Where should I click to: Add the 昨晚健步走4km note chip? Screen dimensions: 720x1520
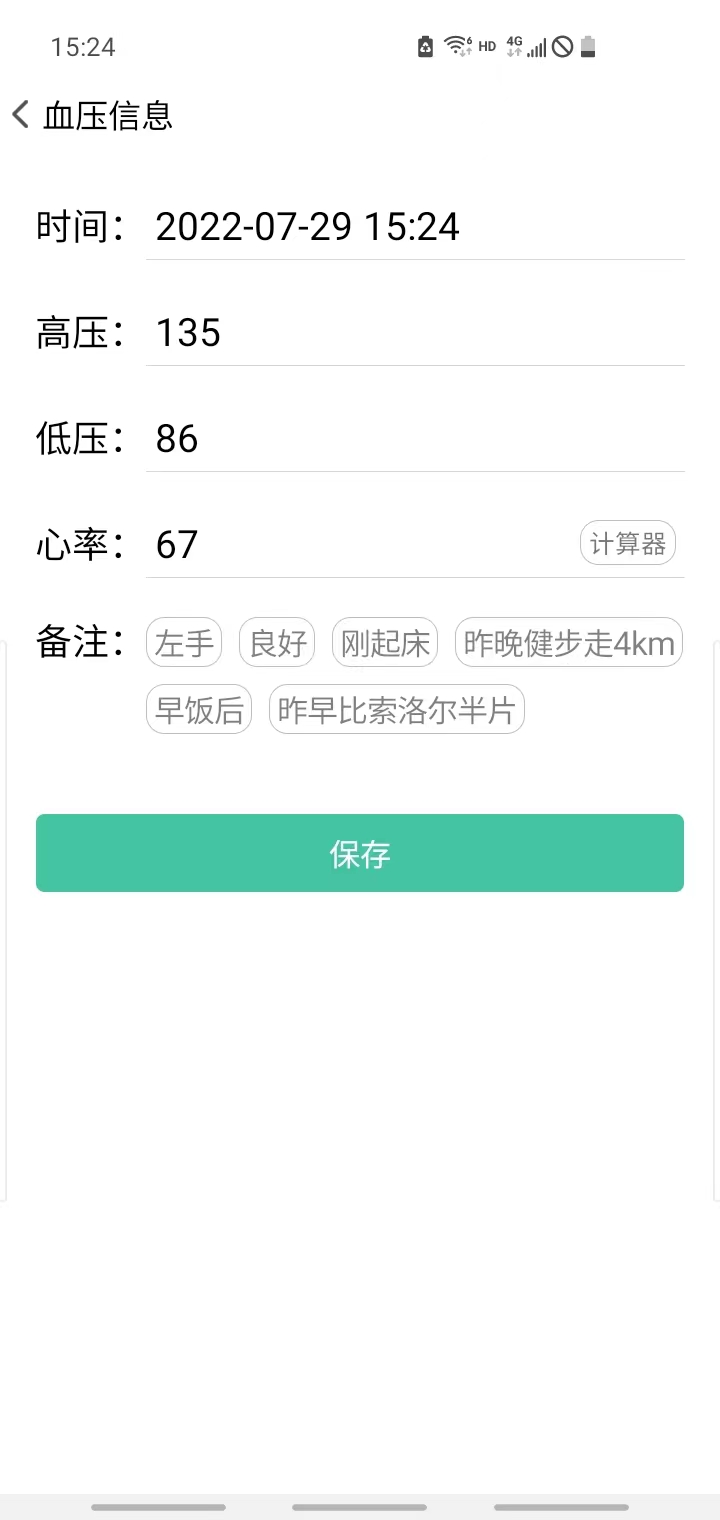569,643
